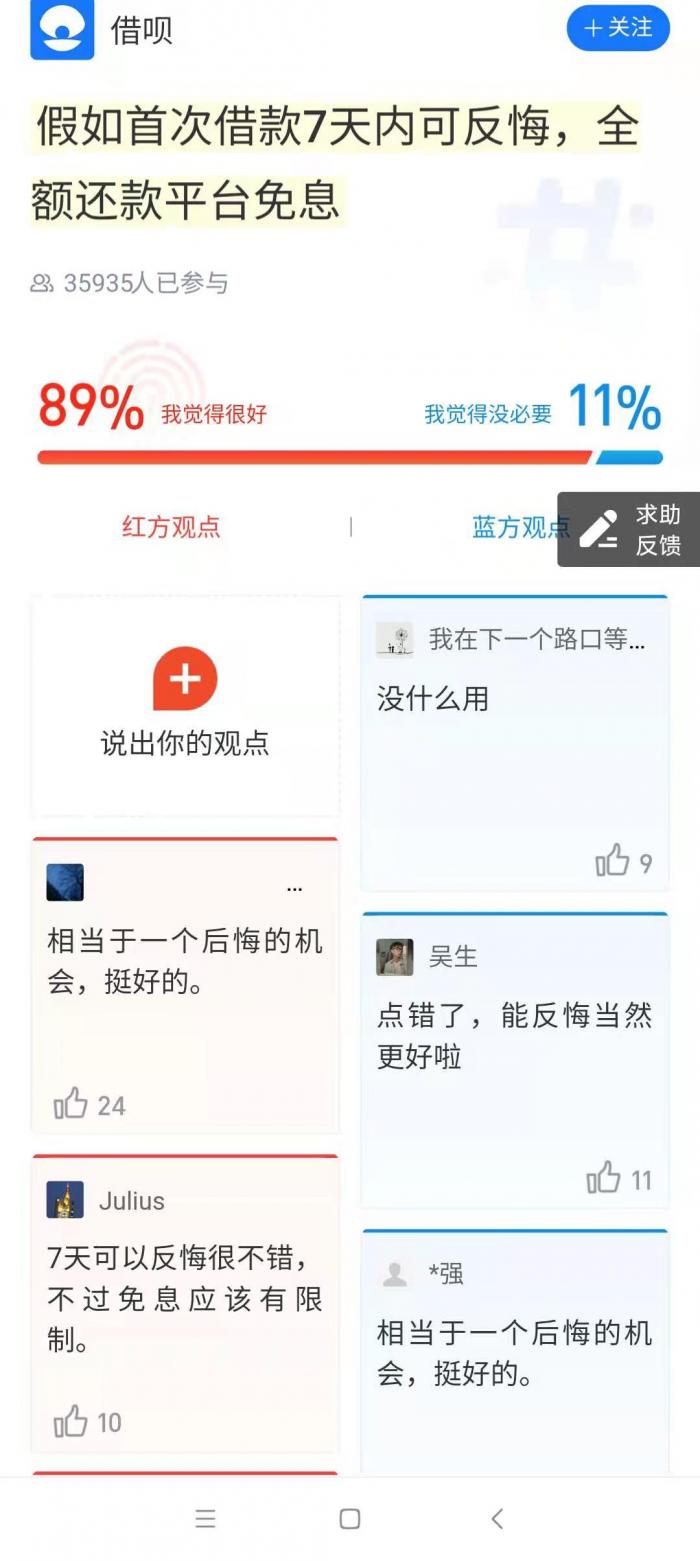Open *强's comment card
The width and height of the screenshot is (700, 1561).
(x=514, y=1350)
